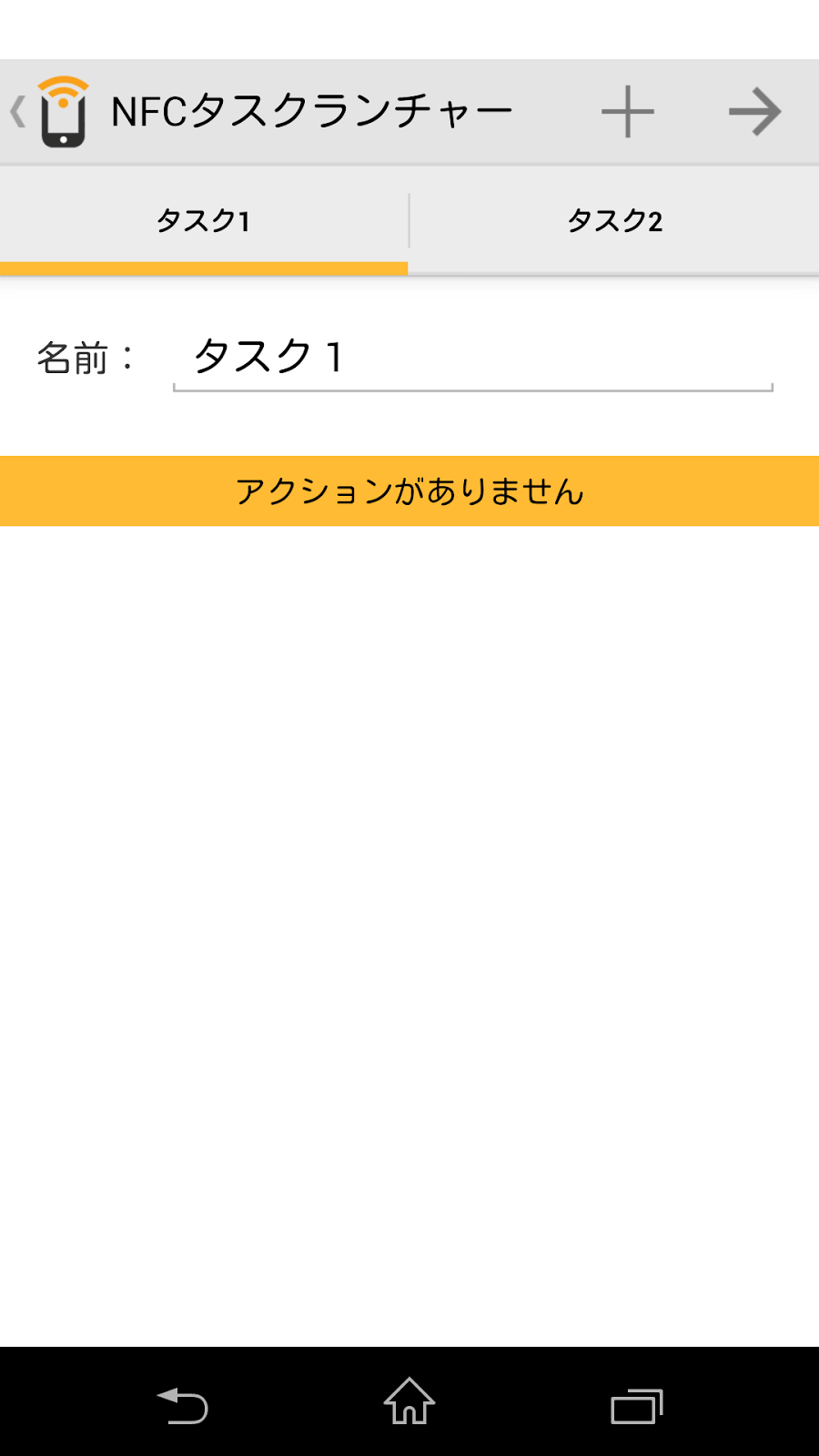819x1456 pixels.
Task: Select the タスク1 tab
Action: (x=203, y=220)
